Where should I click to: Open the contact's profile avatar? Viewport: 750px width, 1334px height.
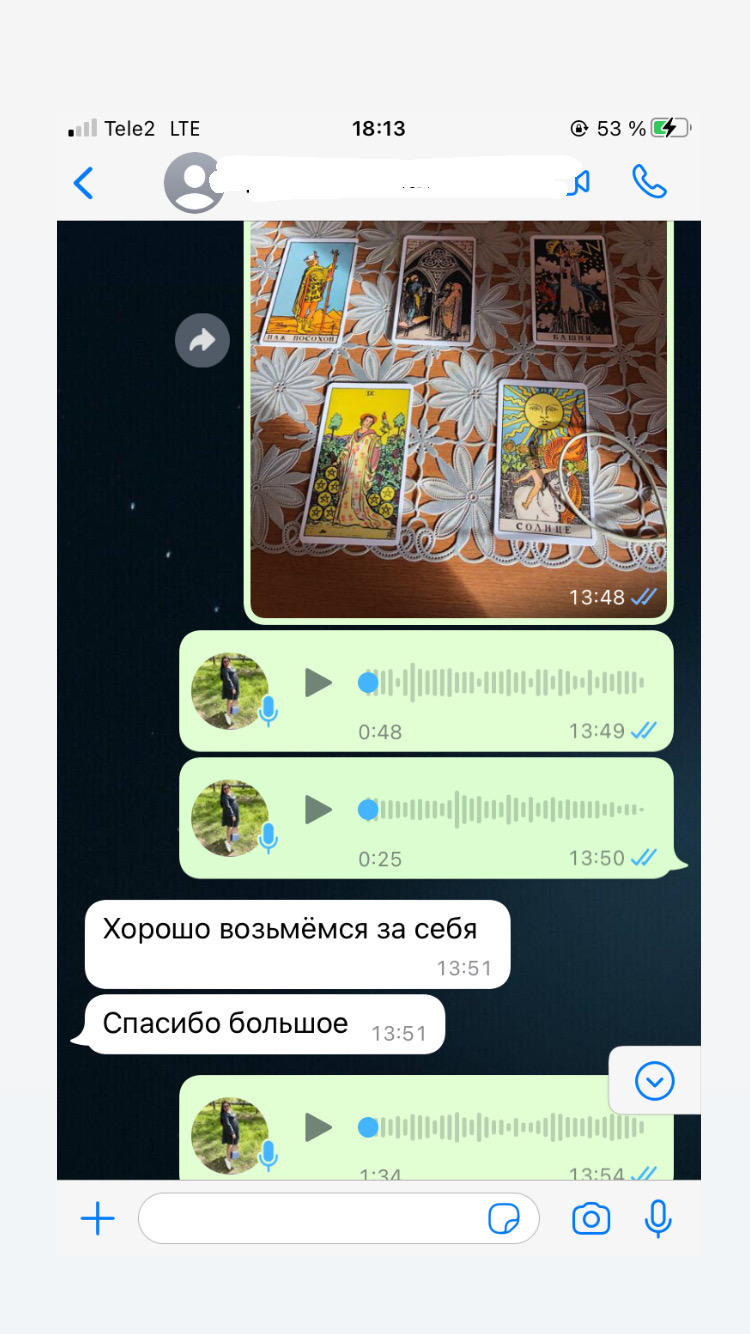coord(194,183)
